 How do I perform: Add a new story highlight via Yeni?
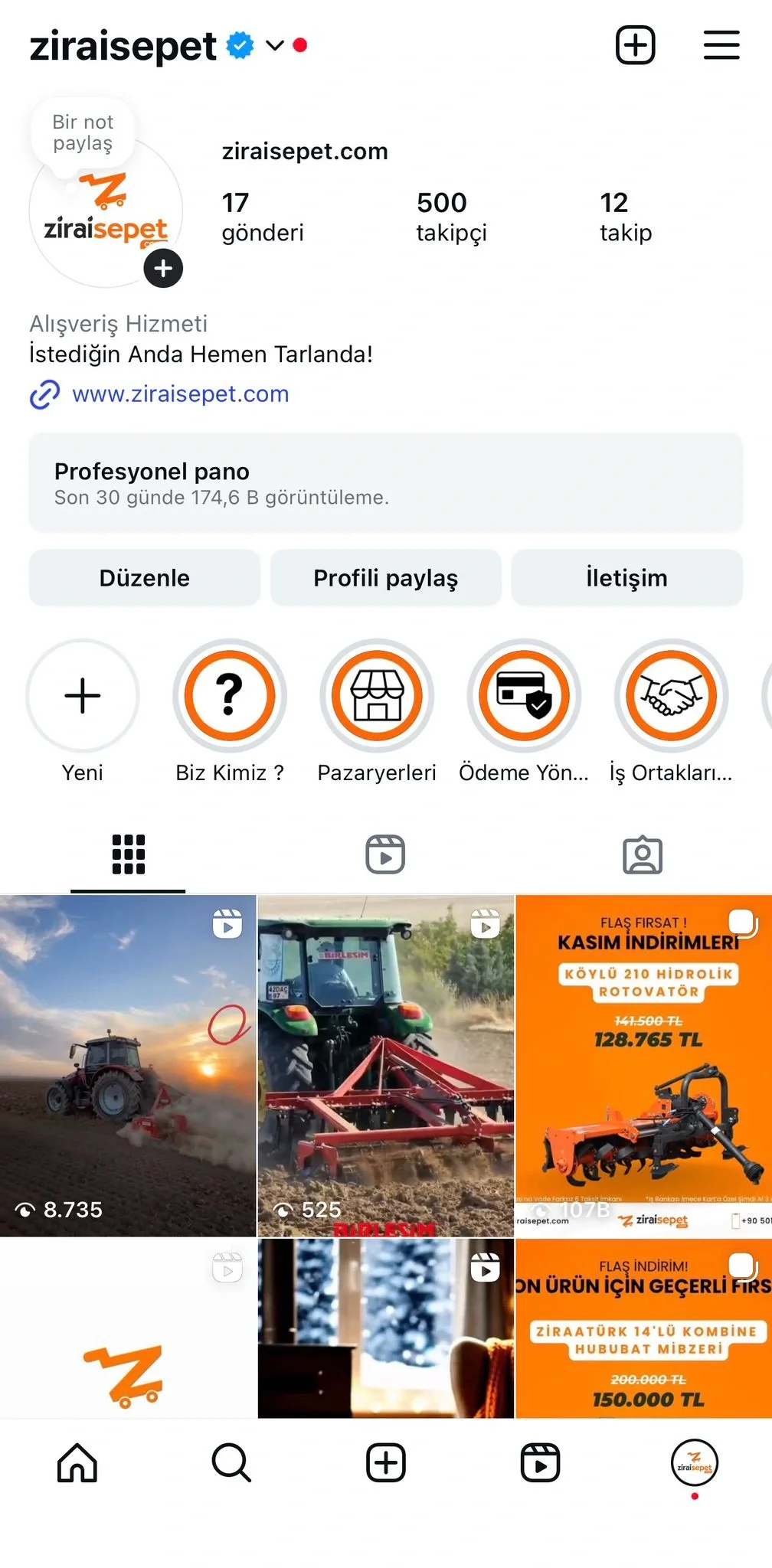[x=83, y=695]
